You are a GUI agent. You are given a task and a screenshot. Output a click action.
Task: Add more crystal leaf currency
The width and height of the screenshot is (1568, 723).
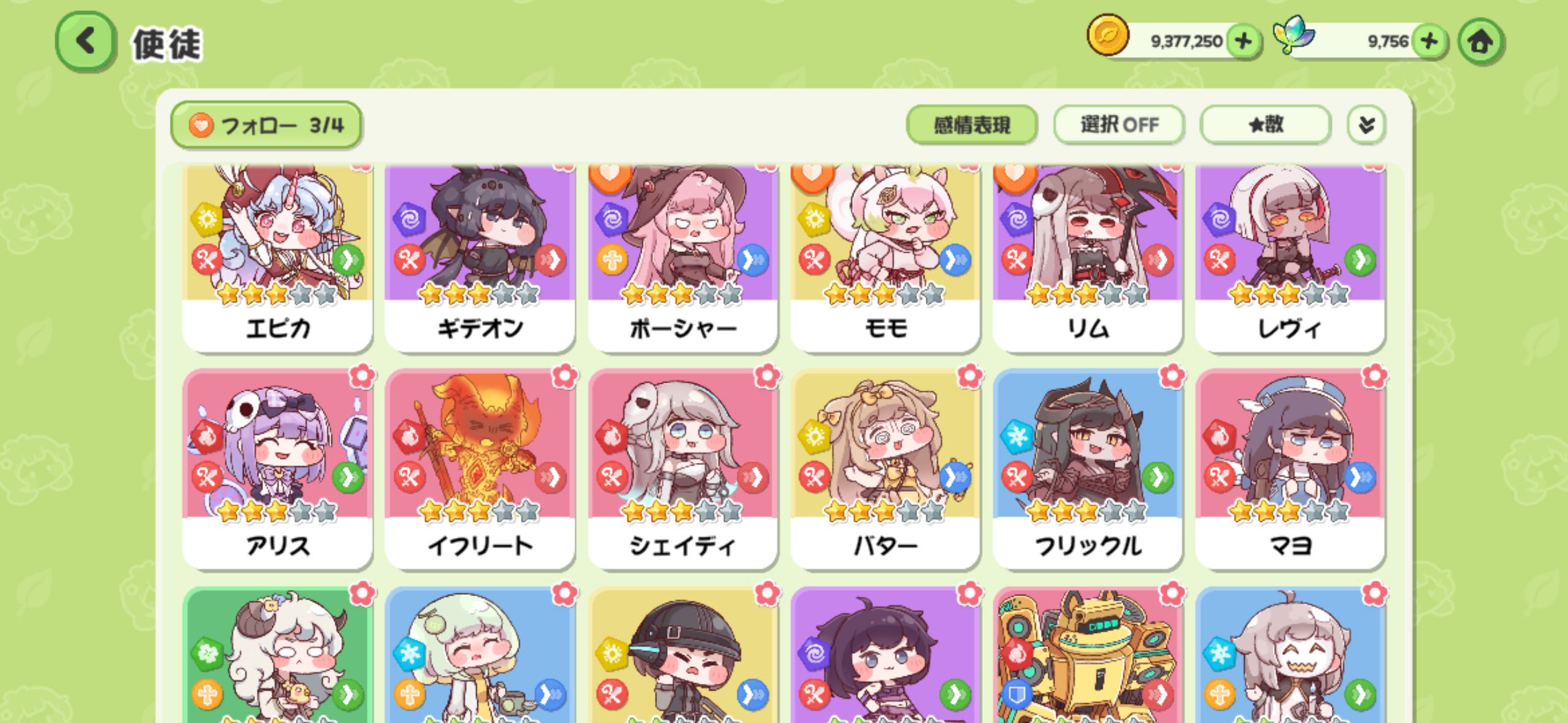[x=1429, y=42]
